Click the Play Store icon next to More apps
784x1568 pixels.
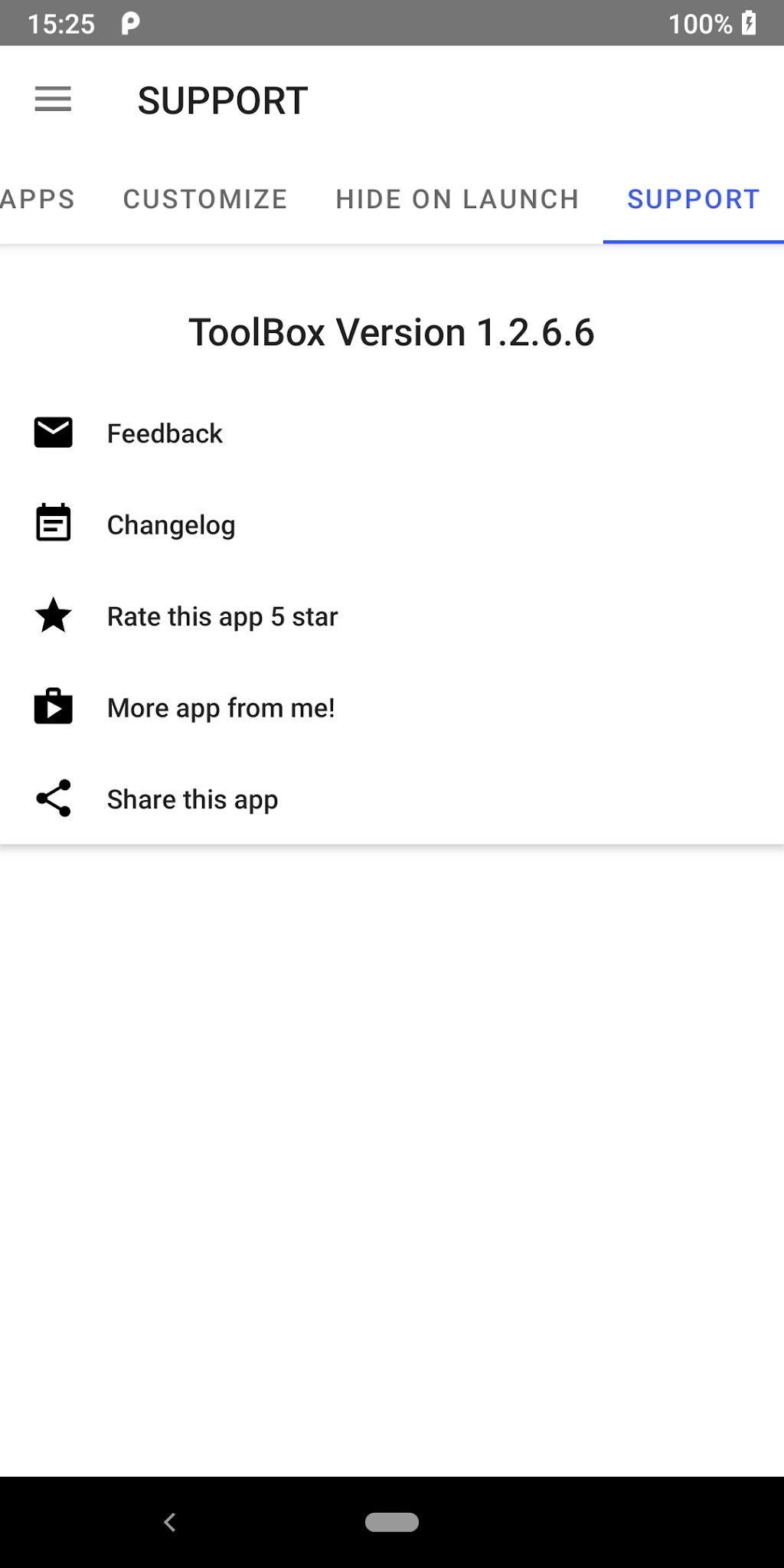pyautogui.click(x=53, y=707)
